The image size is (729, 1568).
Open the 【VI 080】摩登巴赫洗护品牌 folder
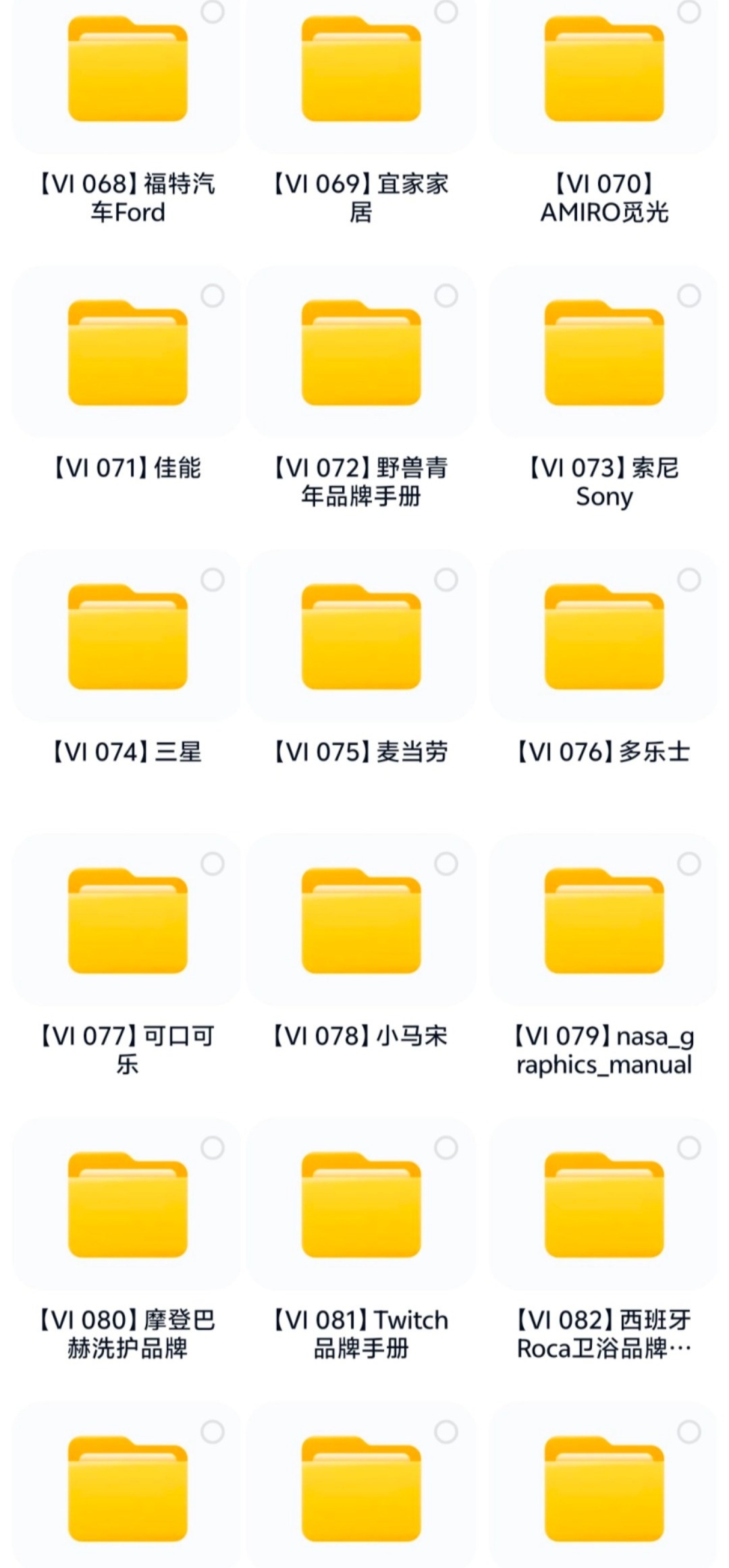tap(128, 1206)
